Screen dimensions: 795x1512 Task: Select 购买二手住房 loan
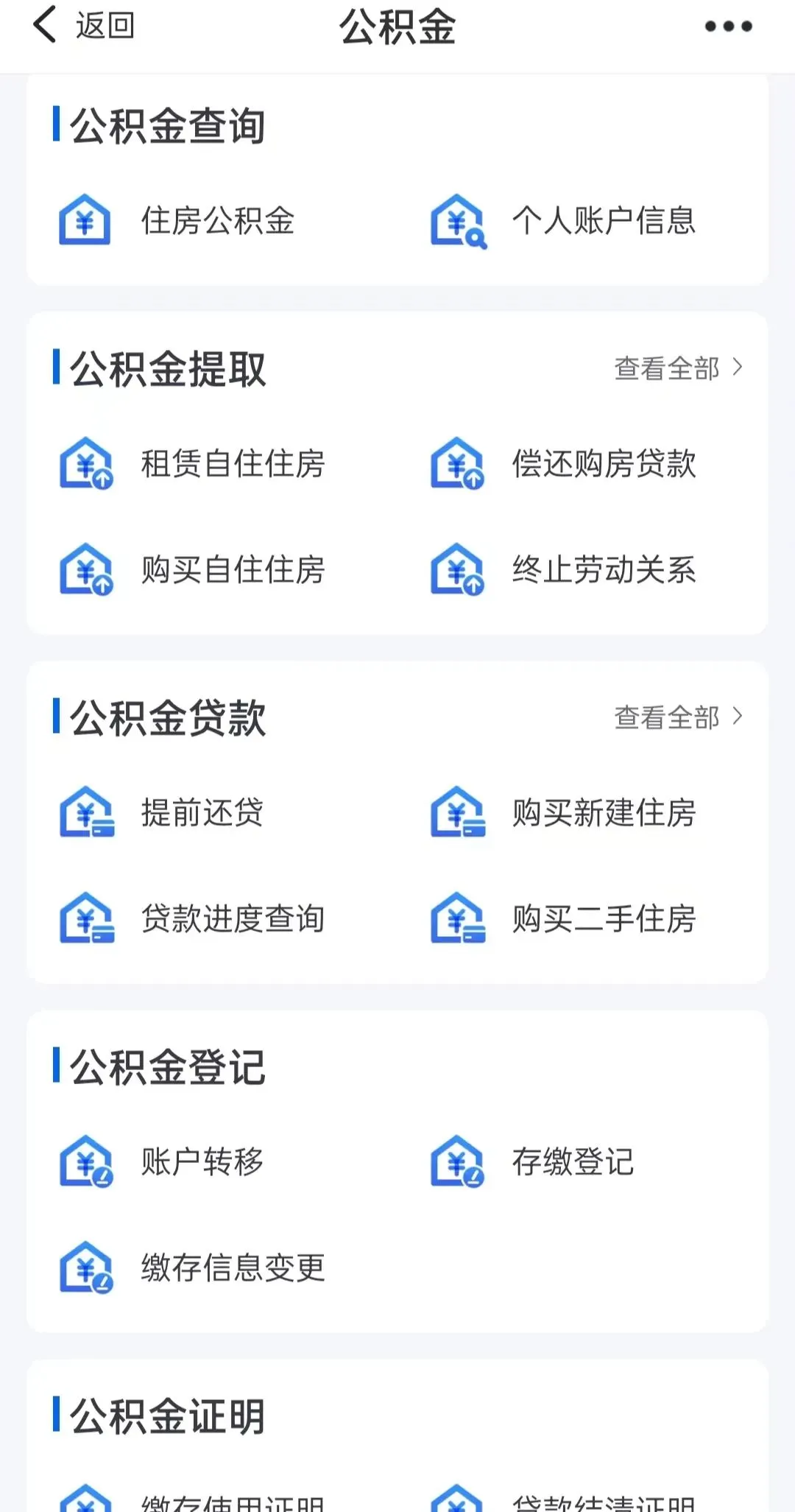pyautogui.click(x=563, y=918)
